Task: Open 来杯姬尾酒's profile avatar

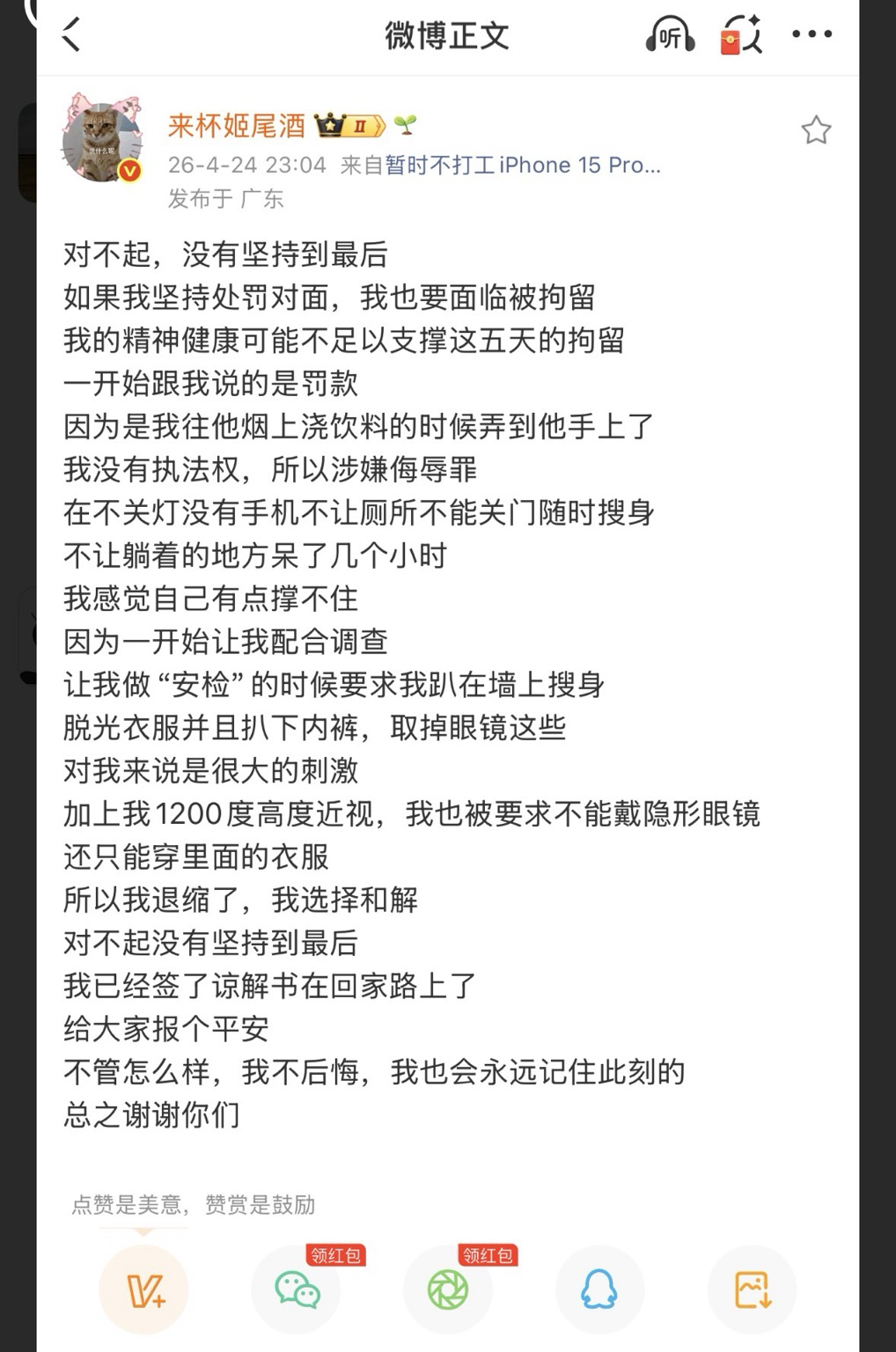Action: [x=103, y=138]
